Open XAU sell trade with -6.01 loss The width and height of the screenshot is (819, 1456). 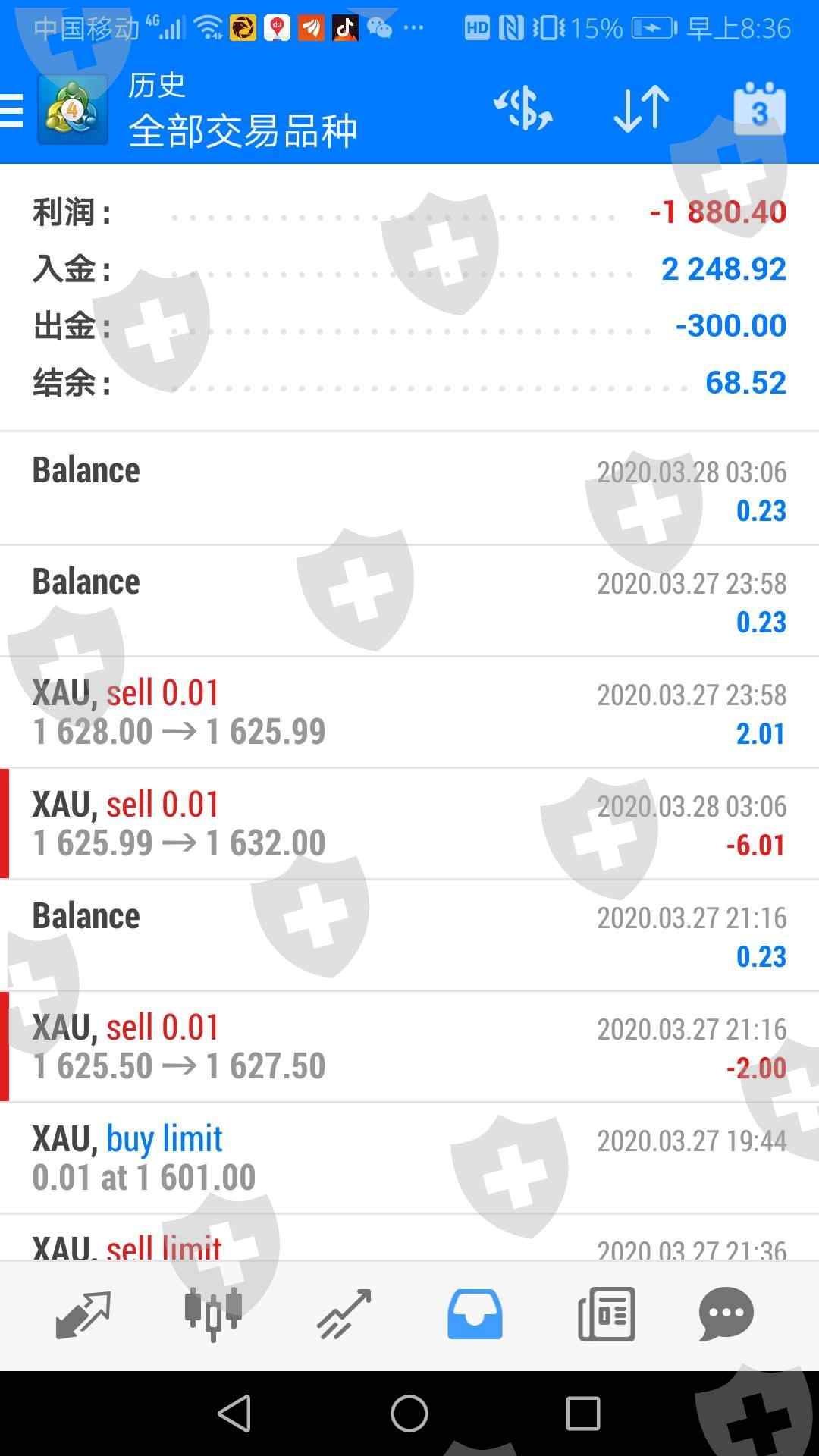[409, 824]
